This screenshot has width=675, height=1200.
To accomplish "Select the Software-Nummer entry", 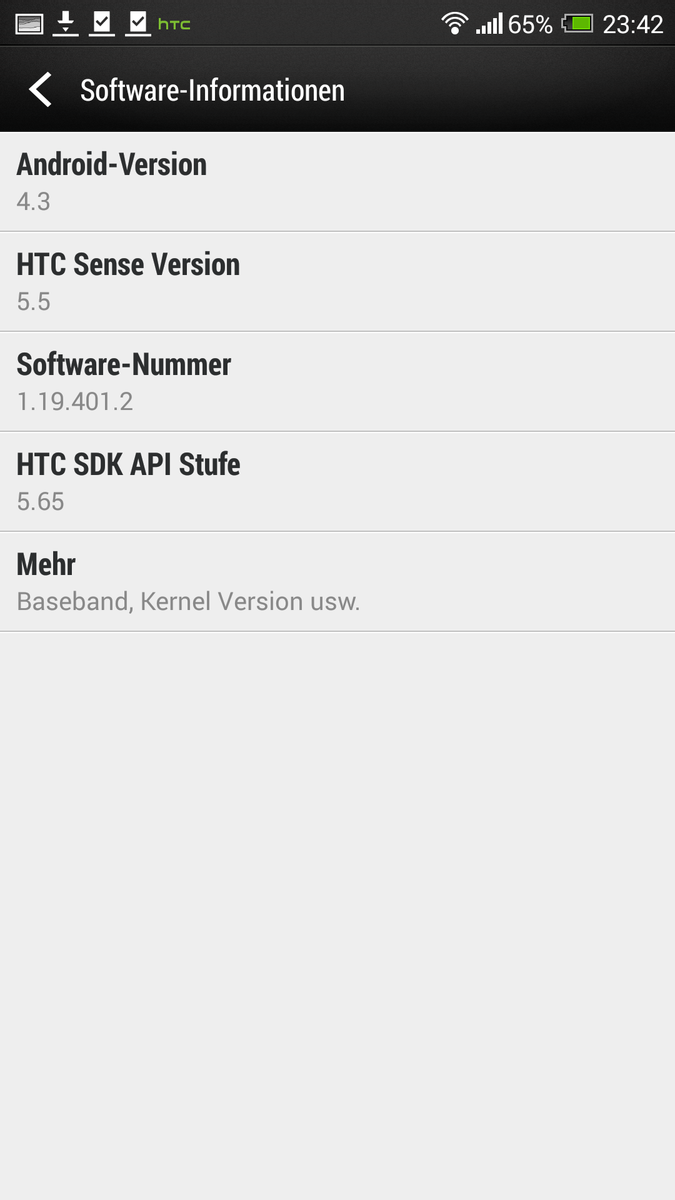I will coord(337,382).
